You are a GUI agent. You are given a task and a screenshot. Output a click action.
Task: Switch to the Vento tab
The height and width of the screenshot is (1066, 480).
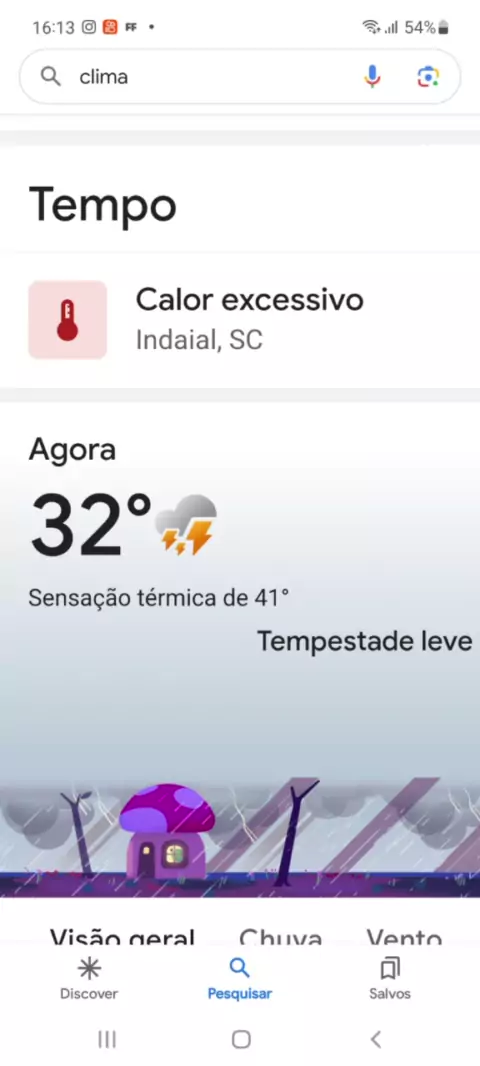[x=405, y=939]
